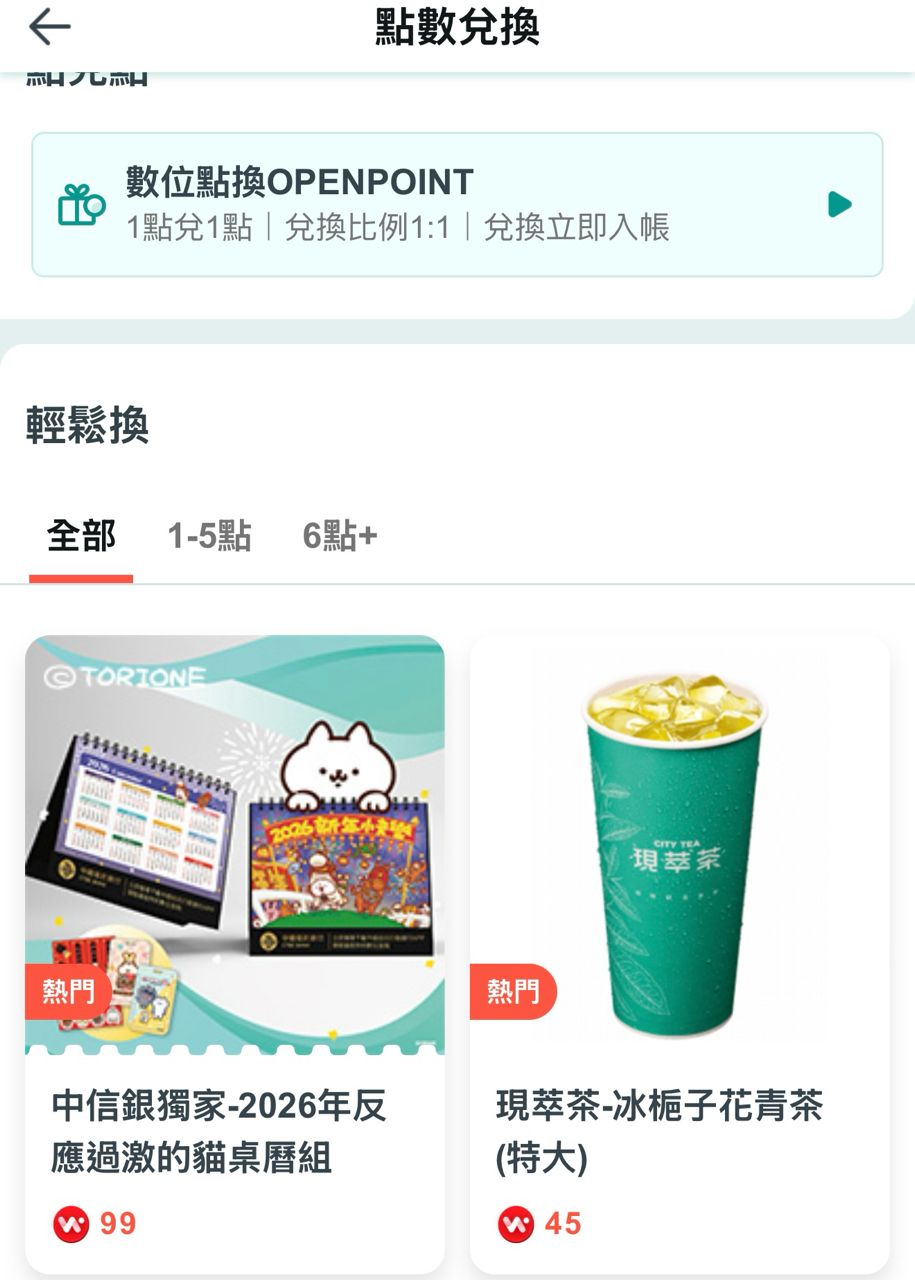Open 數位點換OPENPOINT exchange banner

[x=457, y=205]
